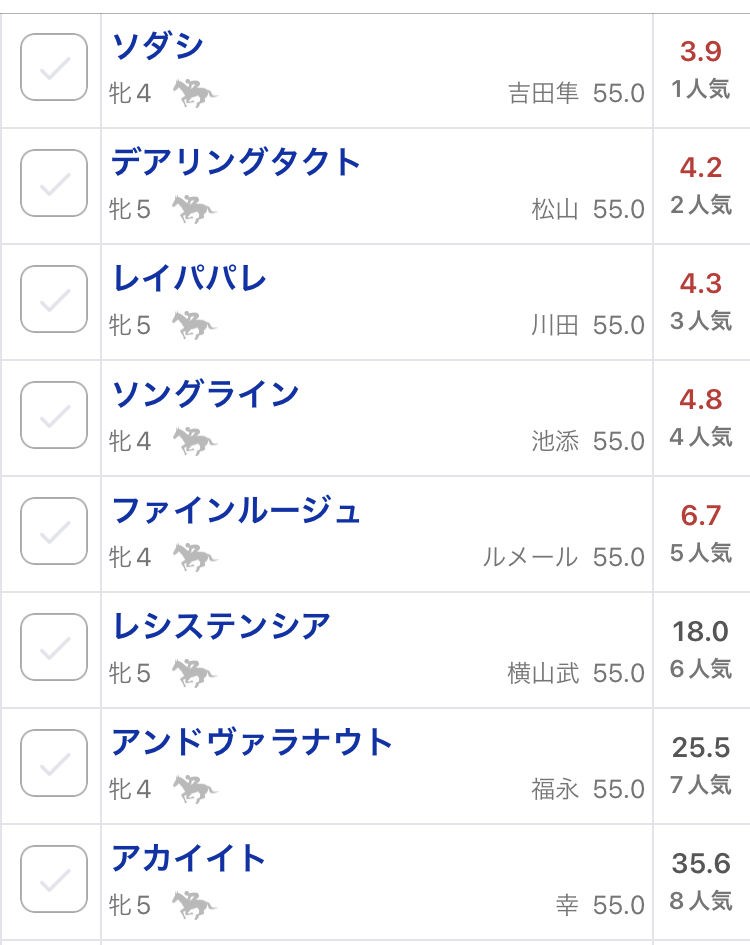View details for レシステンシア
Screen dimensions: 750x945
(221, 626)
